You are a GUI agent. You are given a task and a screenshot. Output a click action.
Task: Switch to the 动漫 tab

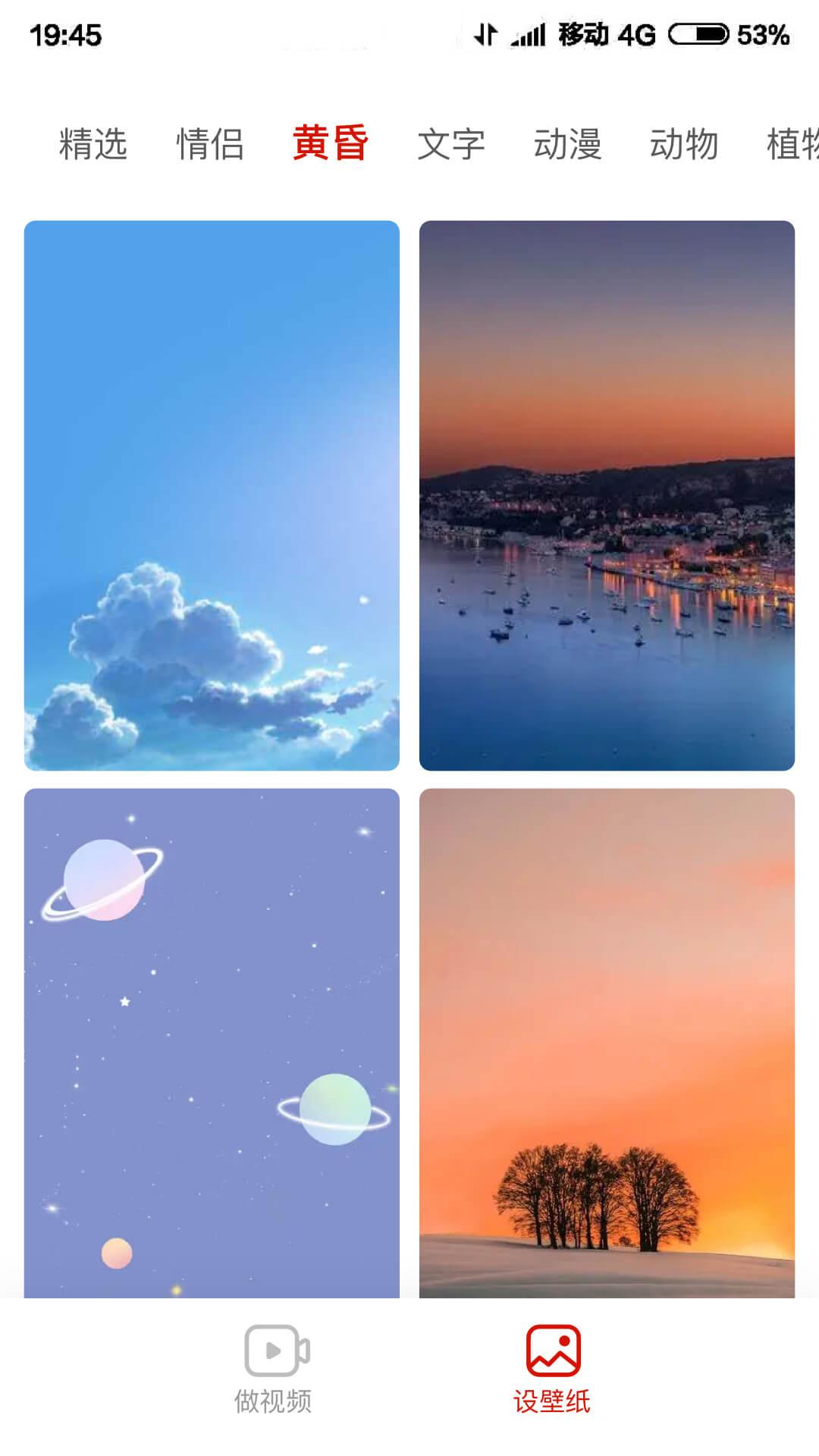click(x=567, y=144)
